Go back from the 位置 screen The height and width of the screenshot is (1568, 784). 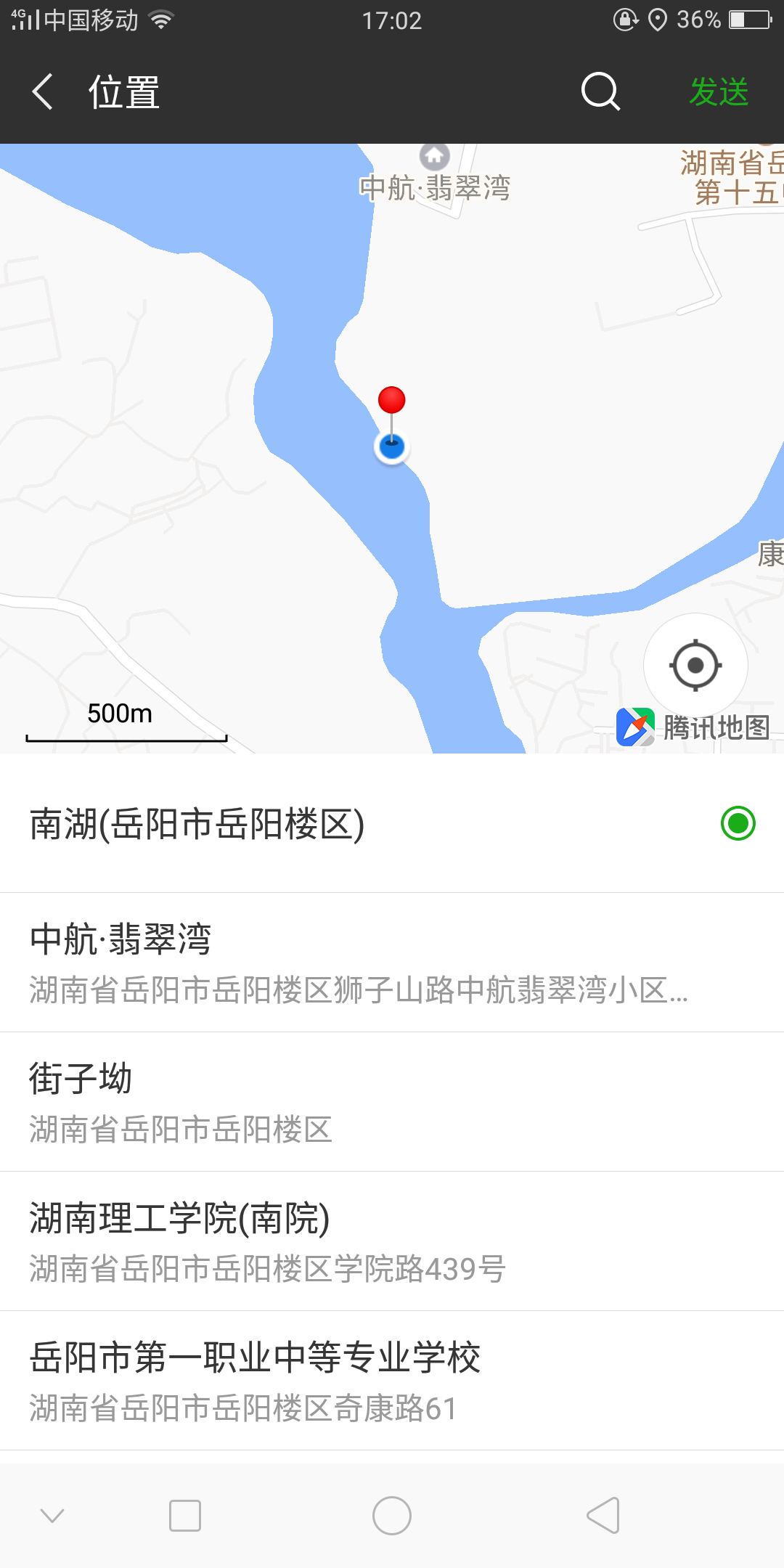(x=44, y=92)
